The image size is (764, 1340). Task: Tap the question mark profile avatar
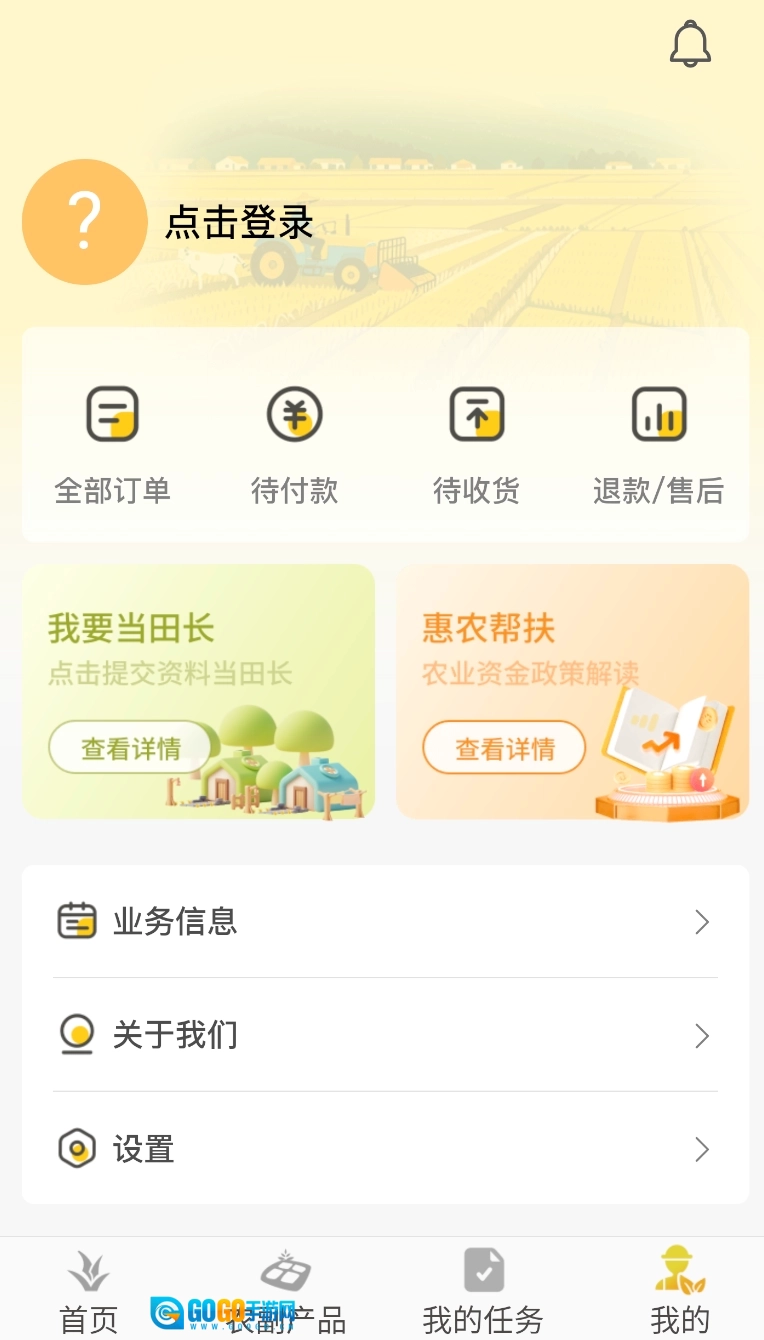pos(85,222)
